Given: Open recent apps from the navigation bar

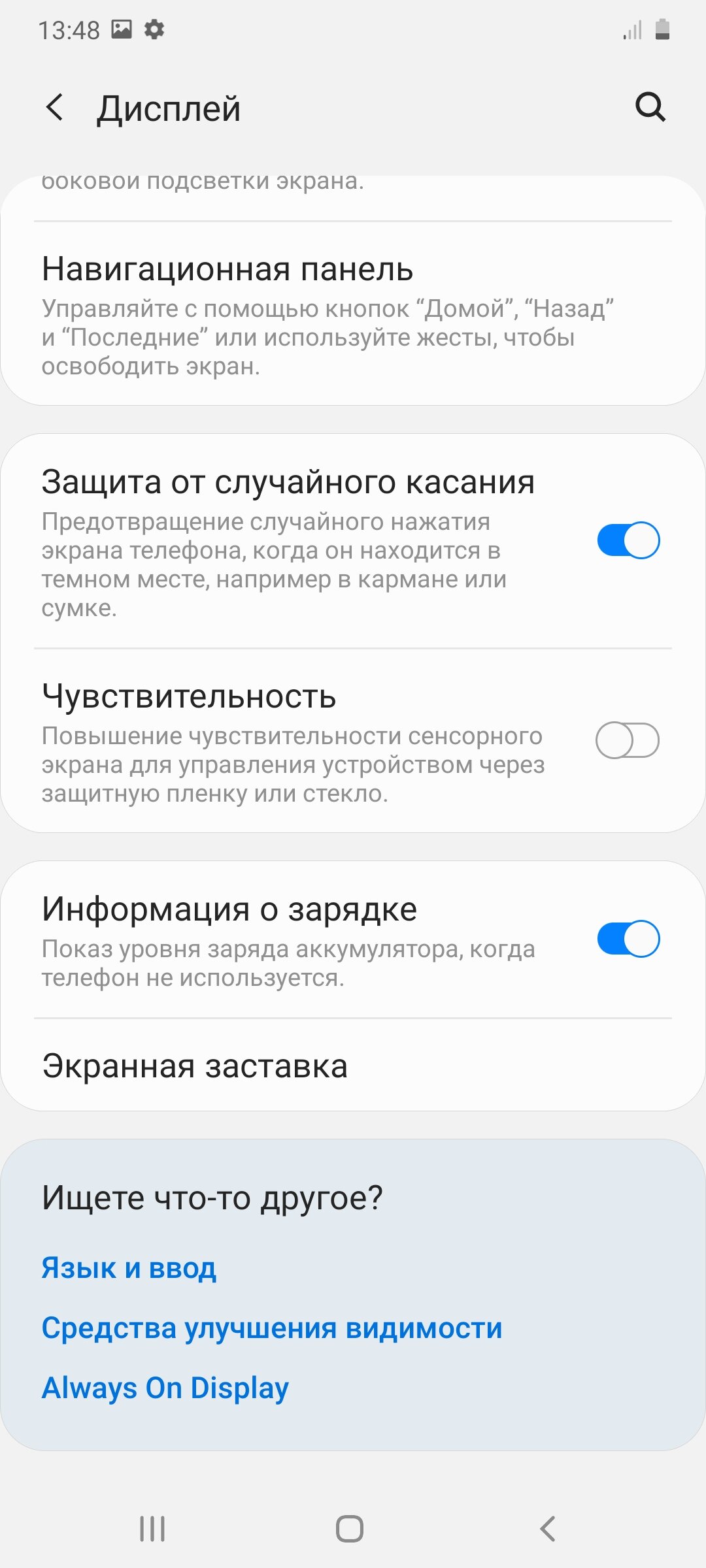Looking at the screenshot, I should pyautogui.click(x=152, y=1529).
